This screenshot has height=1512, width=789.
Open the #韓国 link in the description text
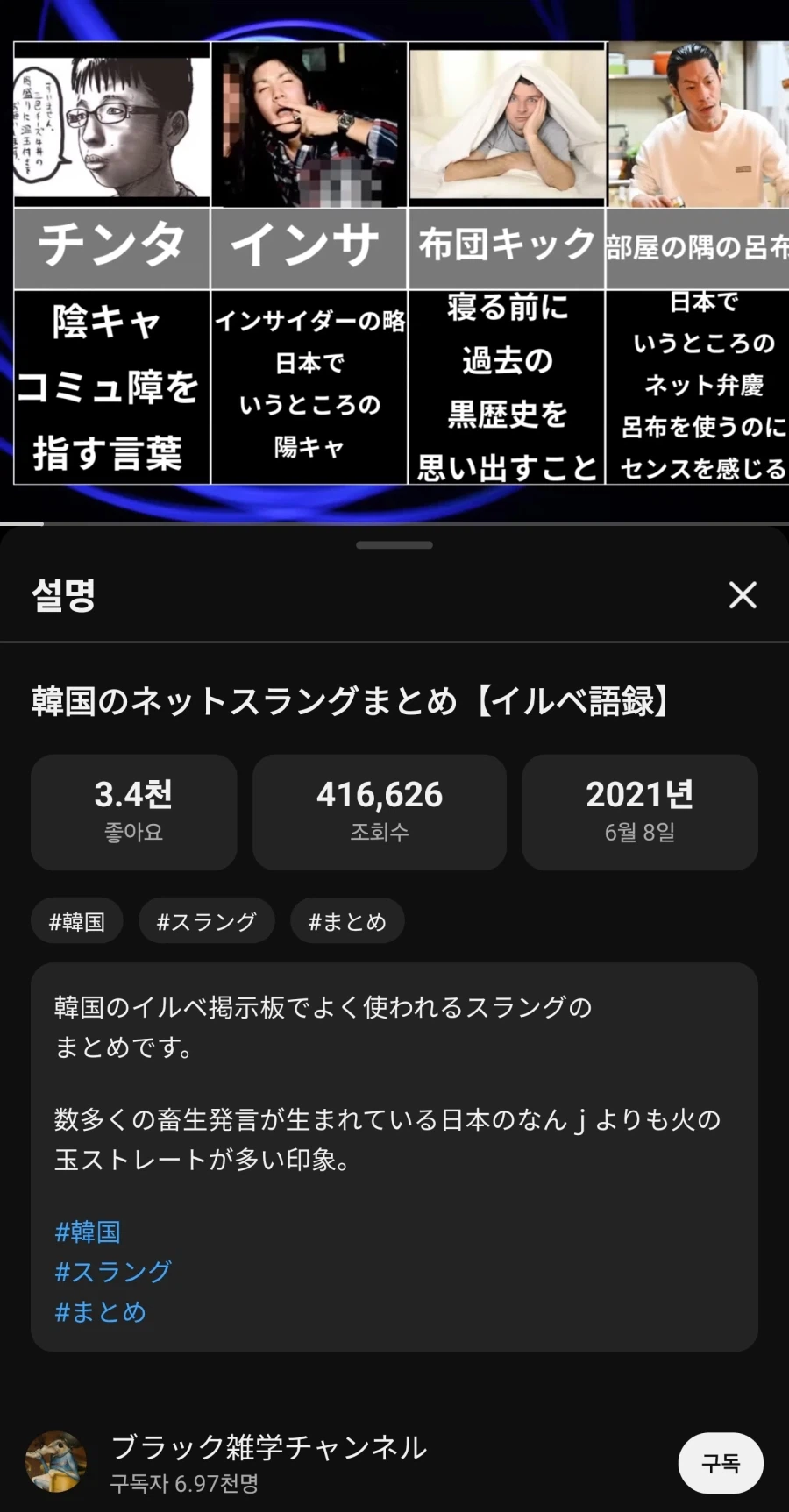pos(88,1232)
